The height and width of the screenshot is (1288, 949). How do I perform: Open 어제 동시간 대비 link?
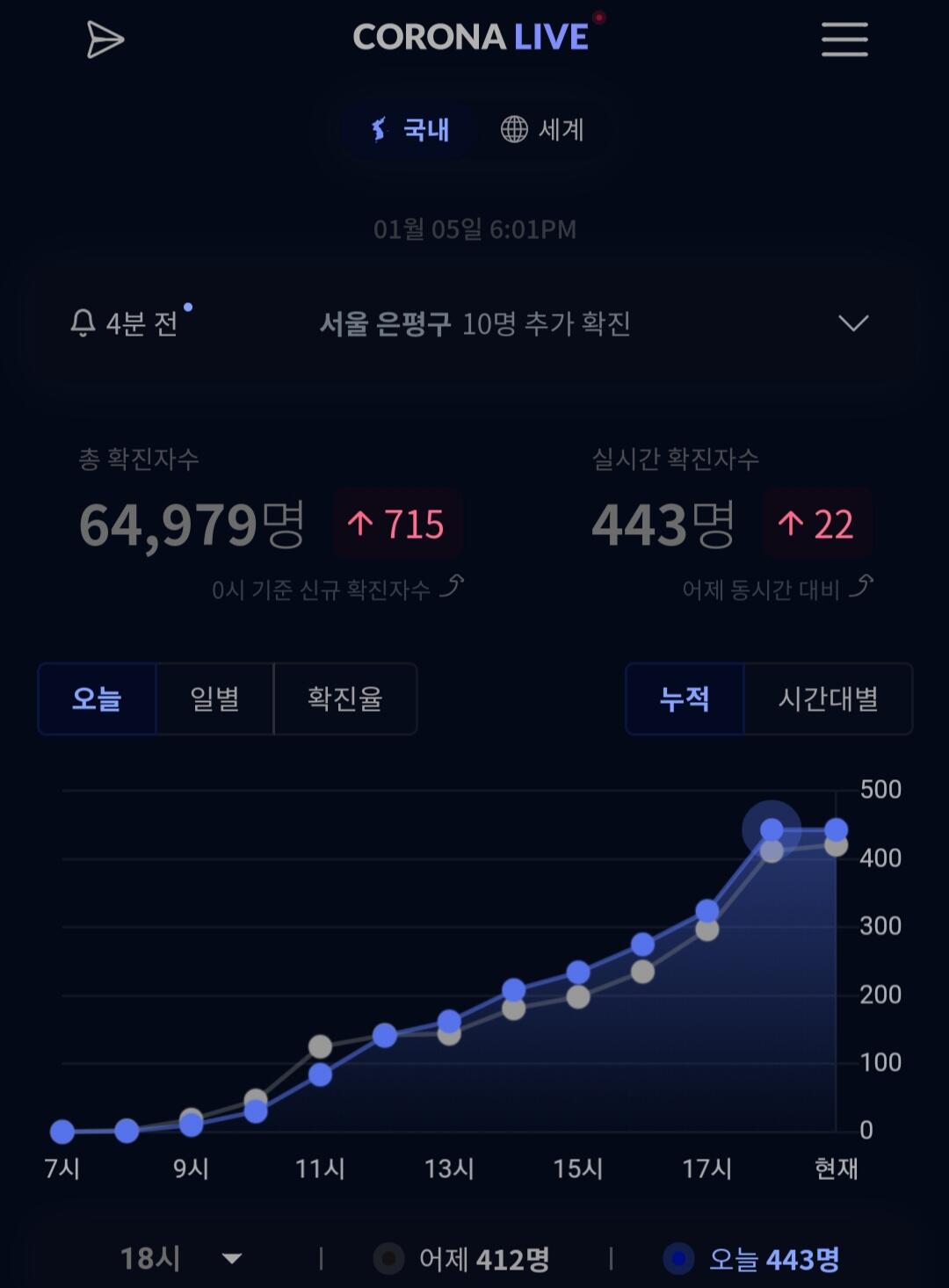pyautogui.click(x=778, y=589)
